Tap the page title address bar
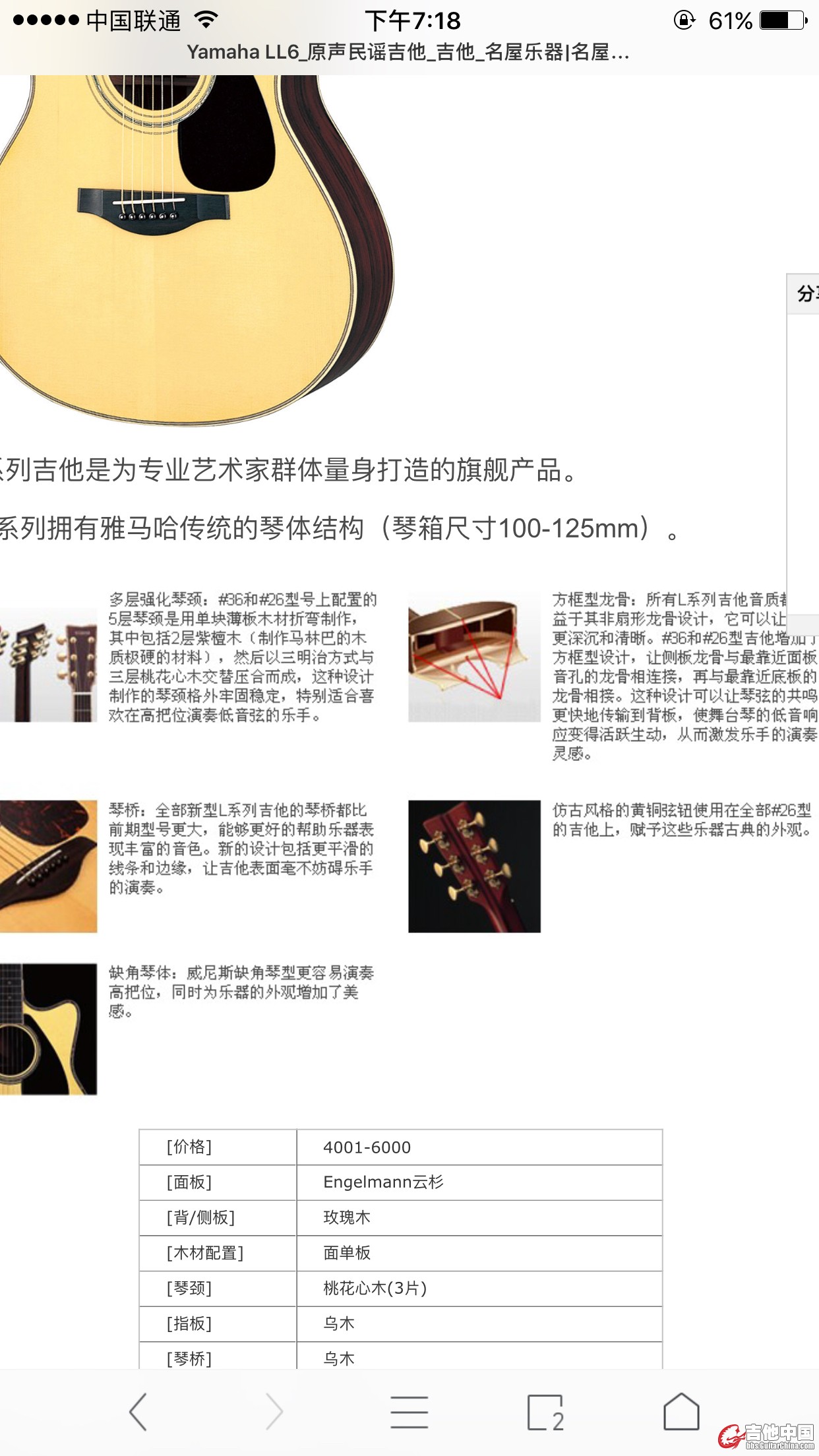The image size is (819, 1456). [409, 52]
